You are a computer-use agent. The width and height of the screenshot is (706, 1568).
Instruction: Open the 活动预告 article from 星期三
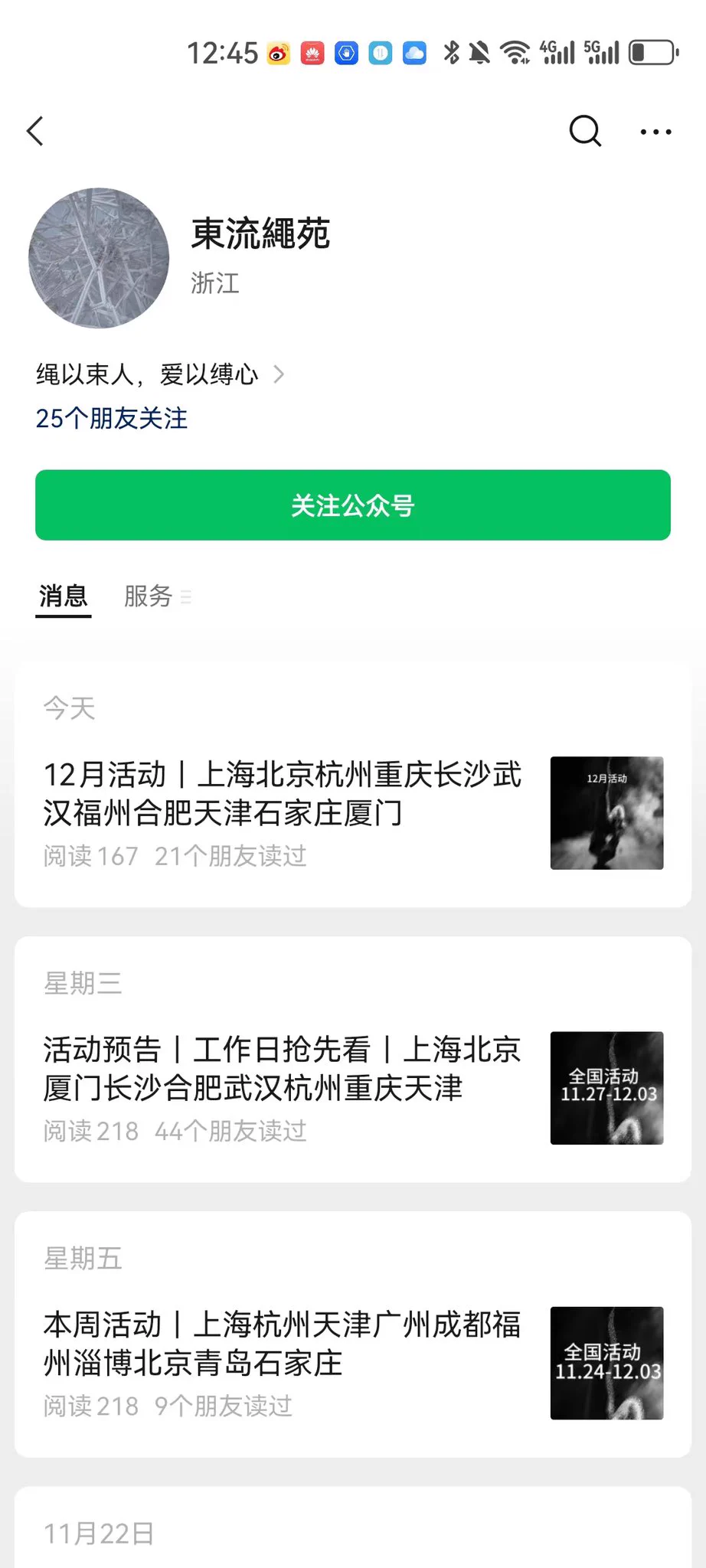point(283,1069)
